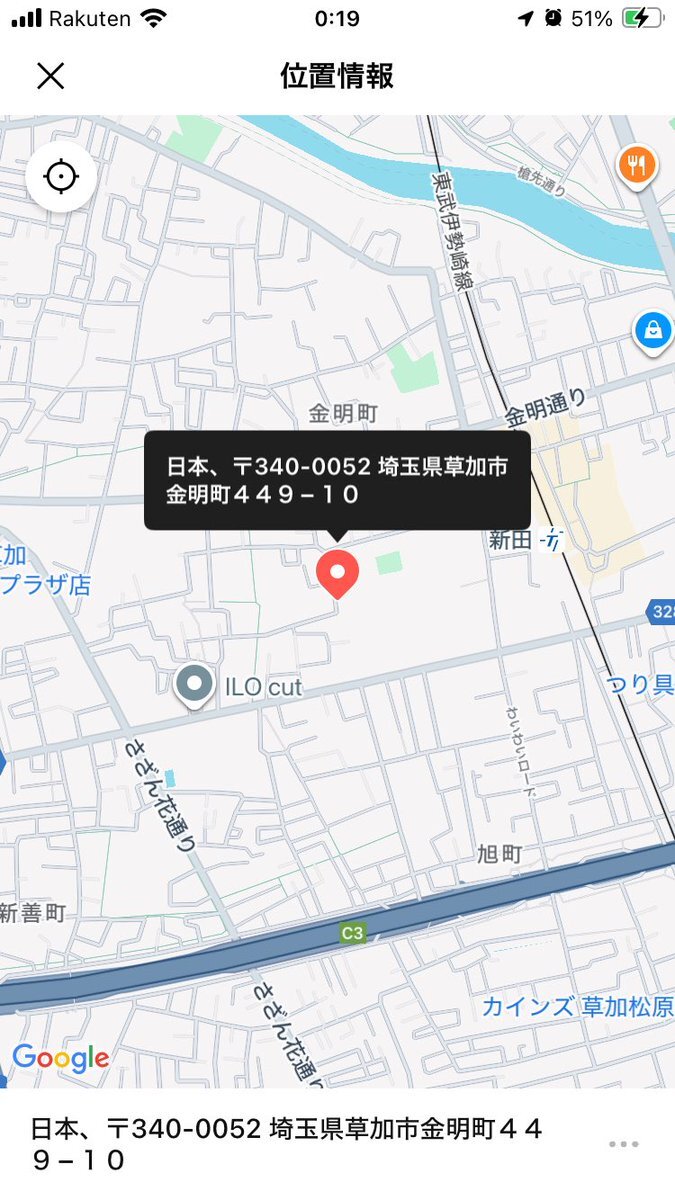Tap the red location pin
The width and height of the screenshot is (675, 1200).
(x=338, y=575)
